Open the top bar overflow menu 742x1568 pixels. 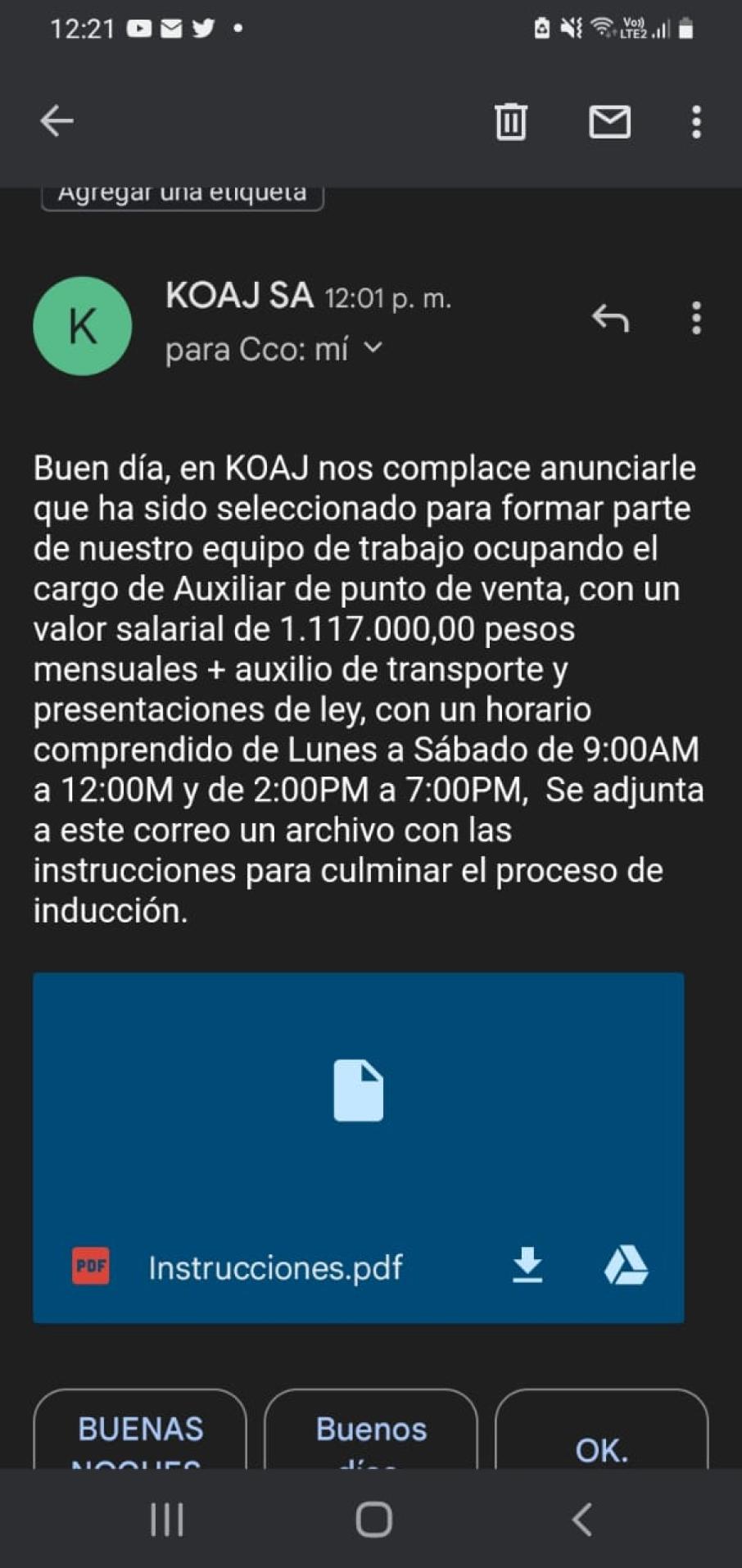[x=696, y=121]
